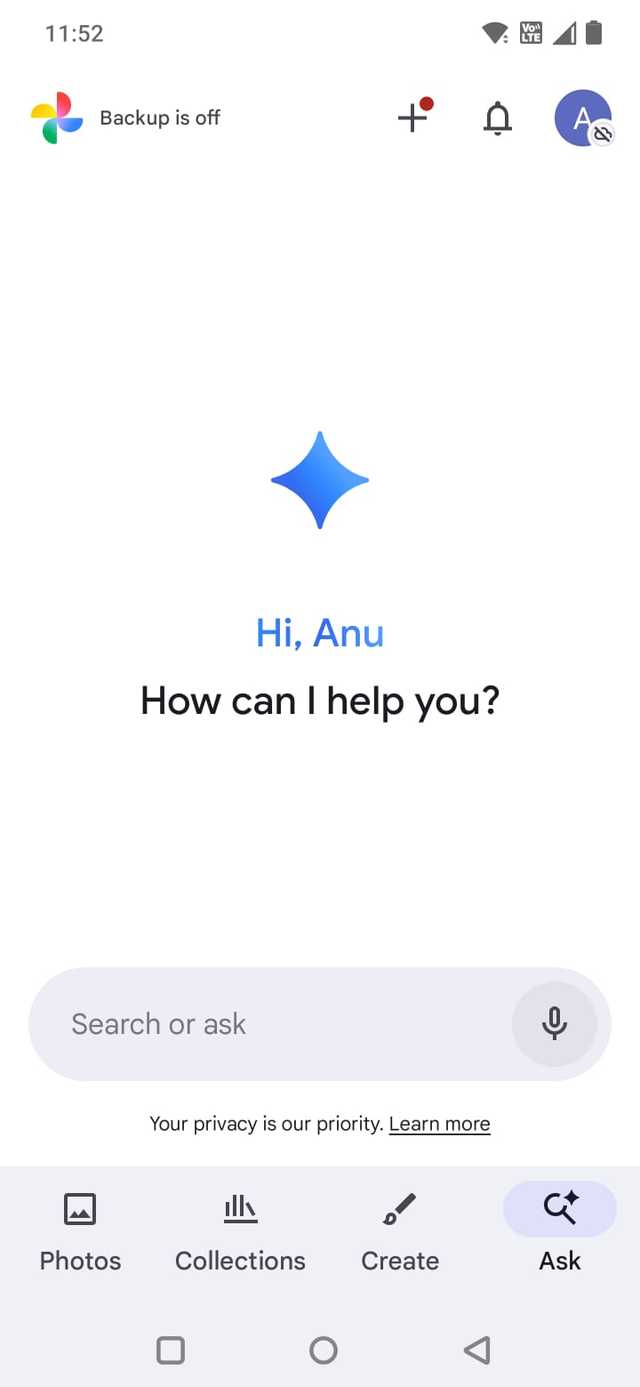The height and width of the screenshot is (1387, 640).
Task: Open the notifications bell
Action: [497, 118]
